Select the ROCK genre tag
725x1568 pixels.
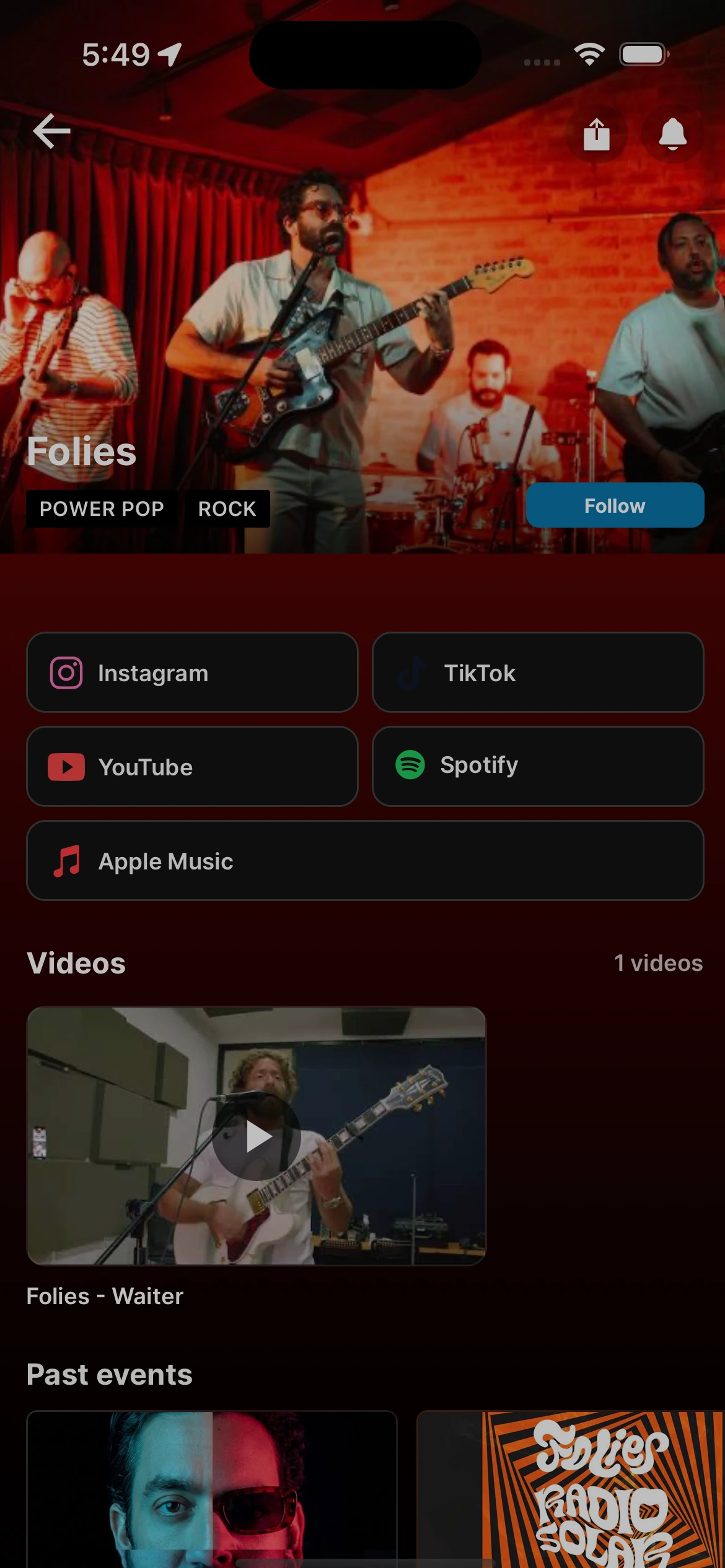[x=227, y=508]
